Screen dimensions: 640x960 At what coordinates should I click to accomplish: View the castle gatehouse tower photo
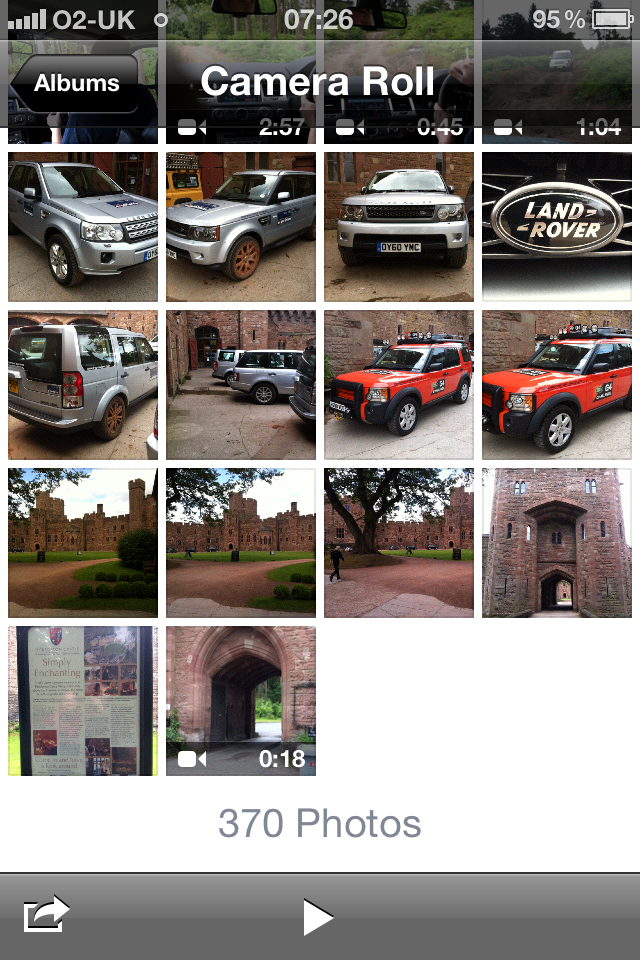tap(556, 542)
